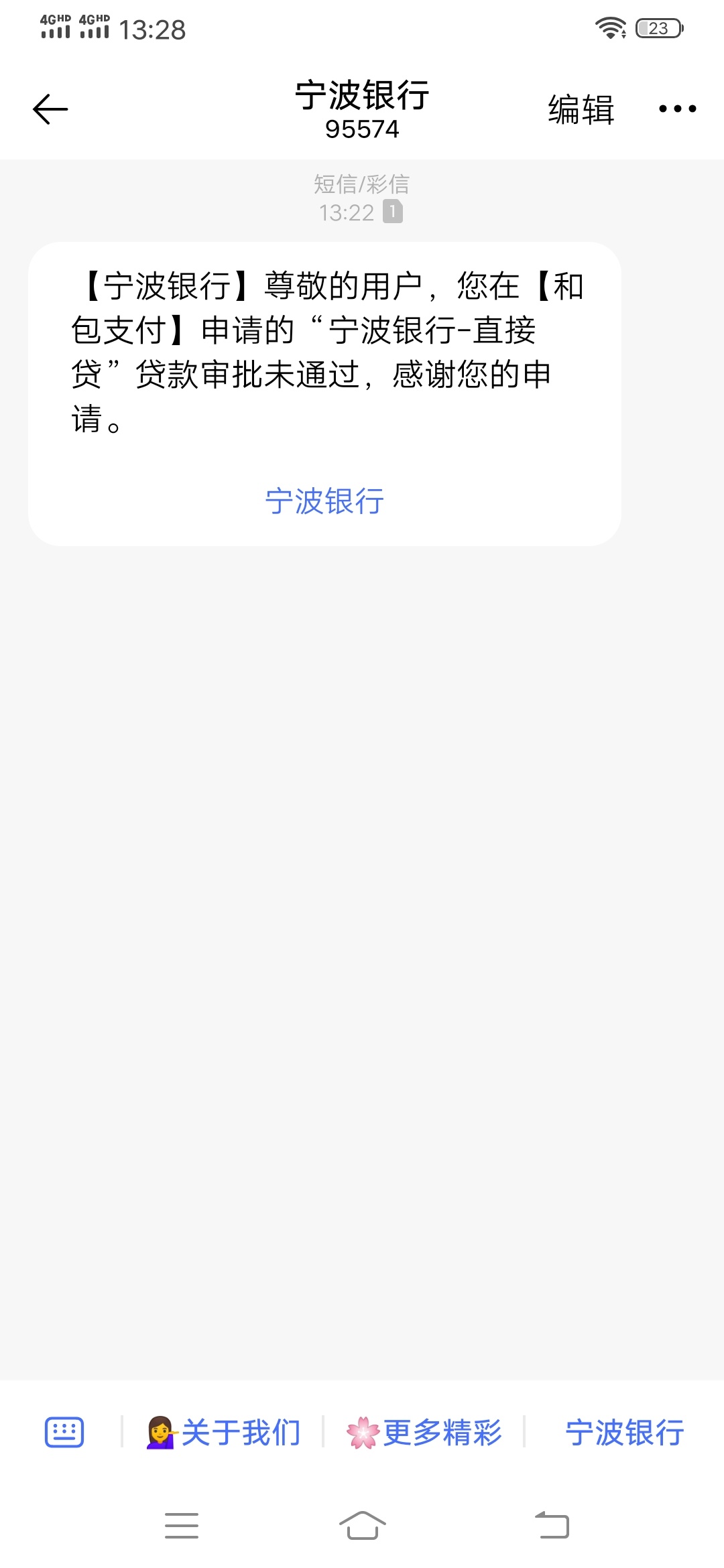This screenshot has width=724, height=1568.
Task: Switch to keyboard input with the keyboard icon
Action: 64,1433
